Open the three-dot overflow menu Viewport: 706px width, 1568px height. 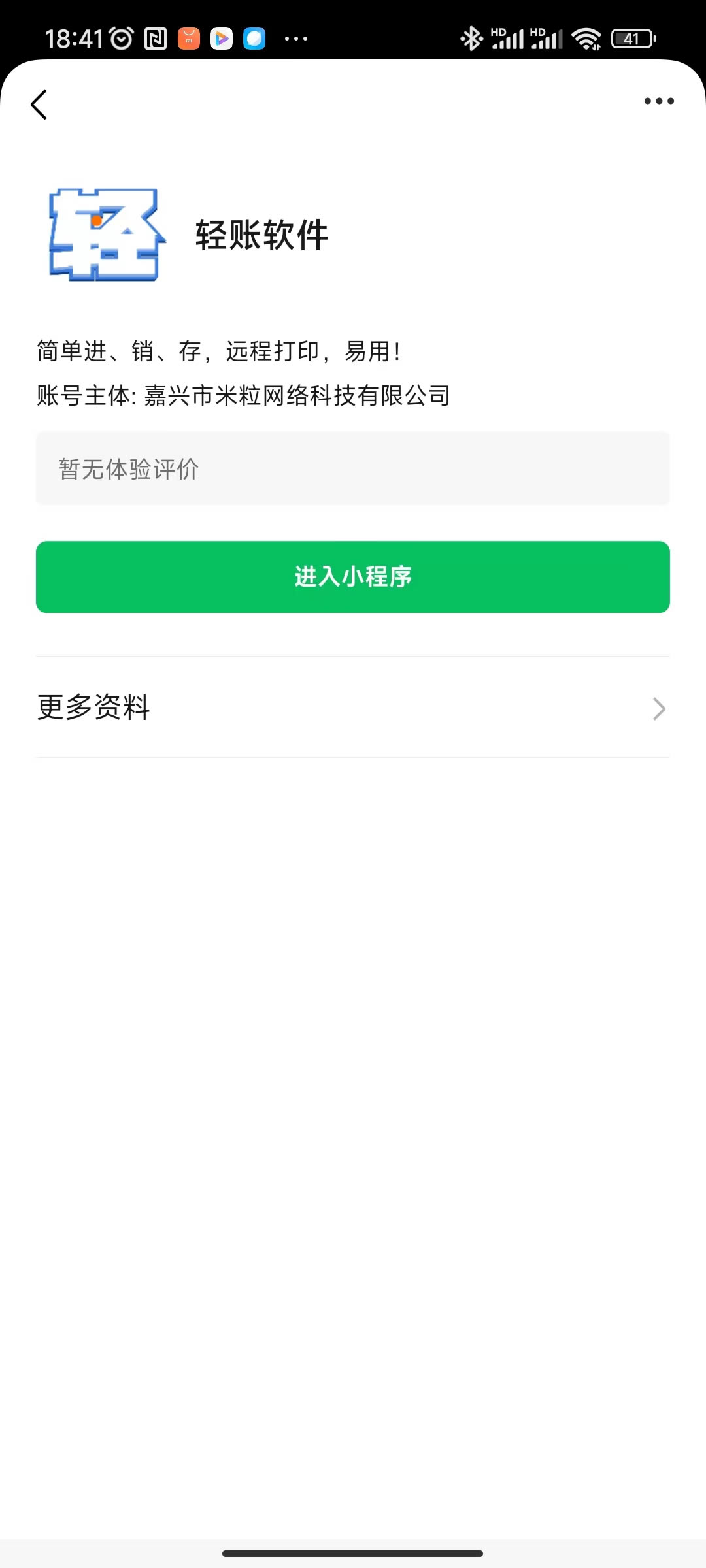point(659,101)
